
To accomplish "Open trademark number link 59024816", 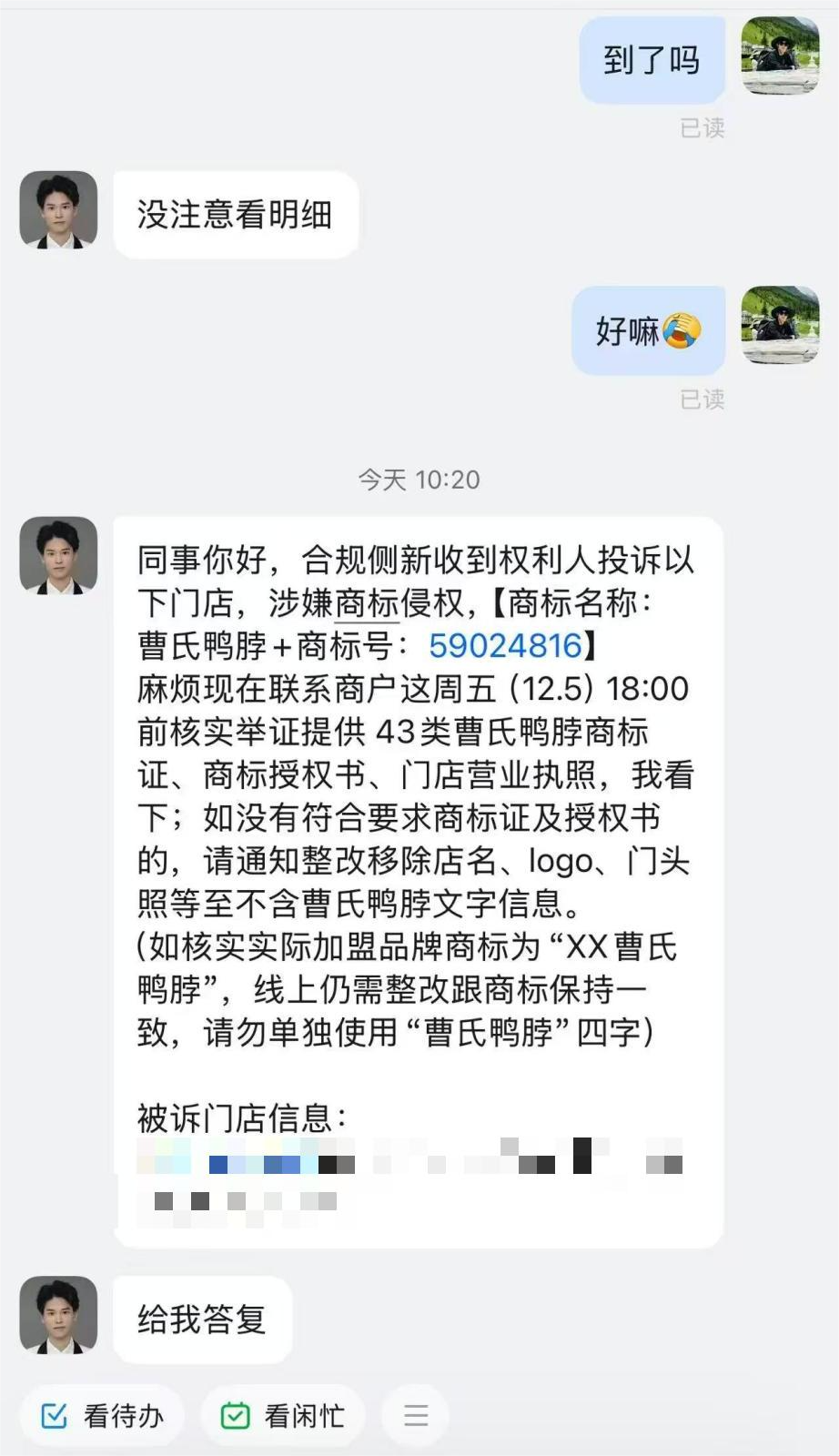I will coord(505,645).
